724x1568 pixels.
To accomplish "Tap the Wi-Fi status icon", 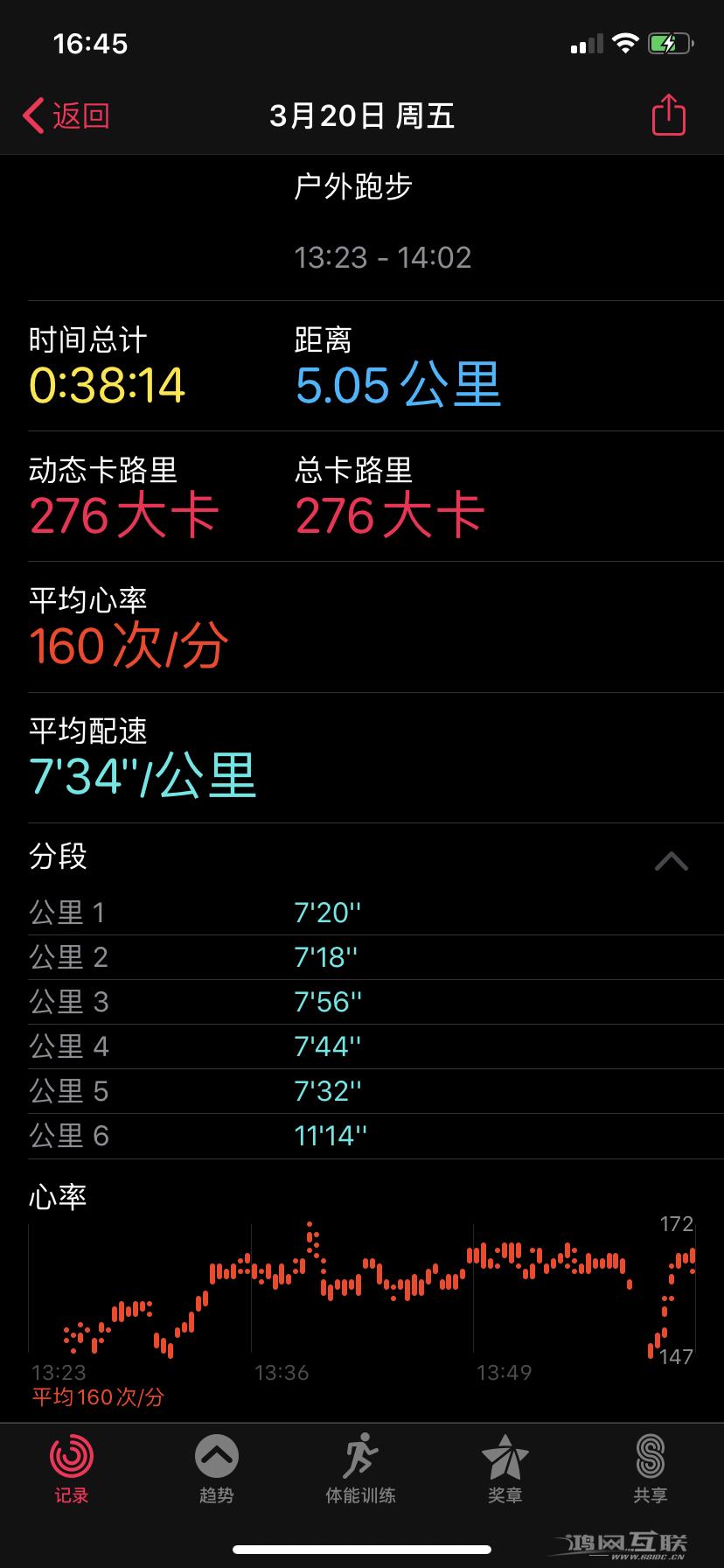I will pos(623,40).
